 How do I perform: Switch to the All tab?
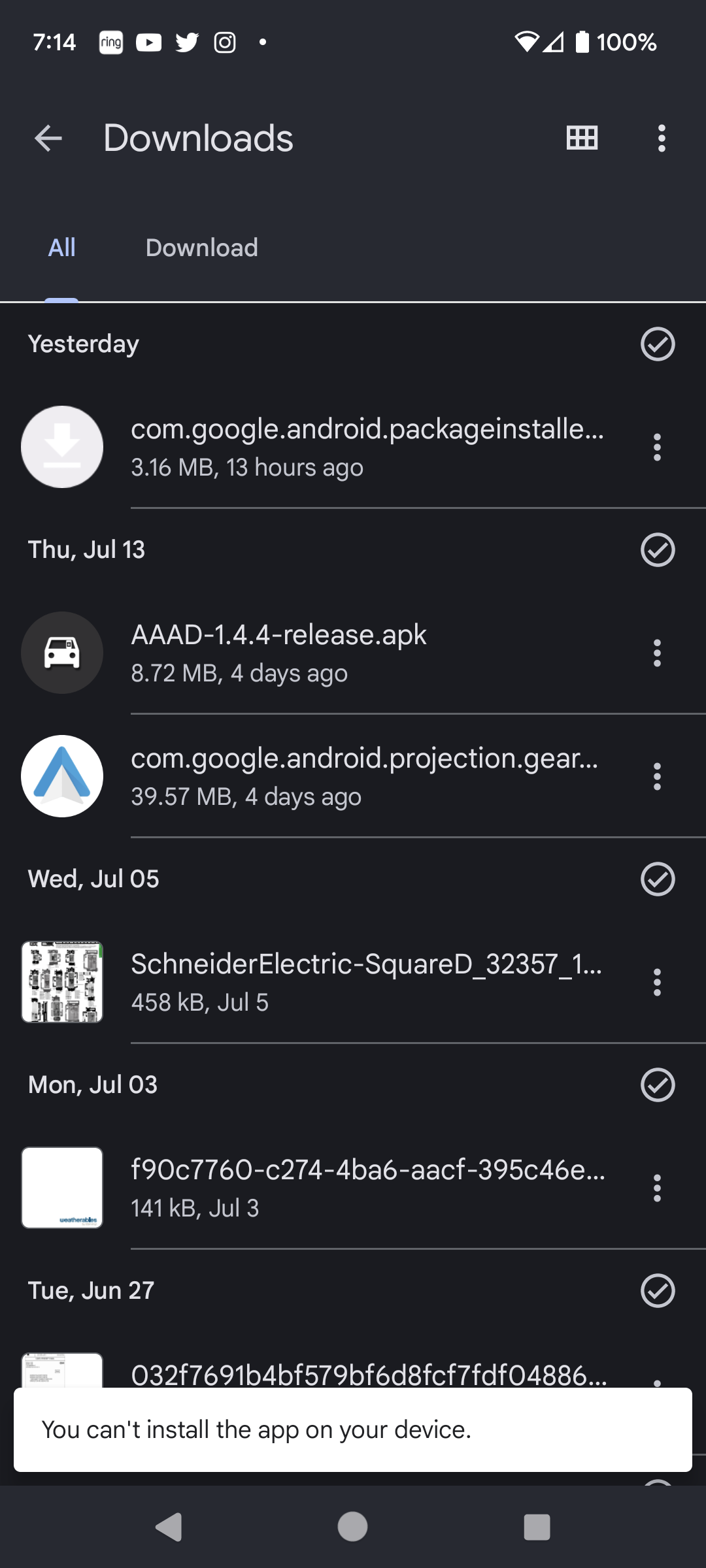tap(61, 248)
